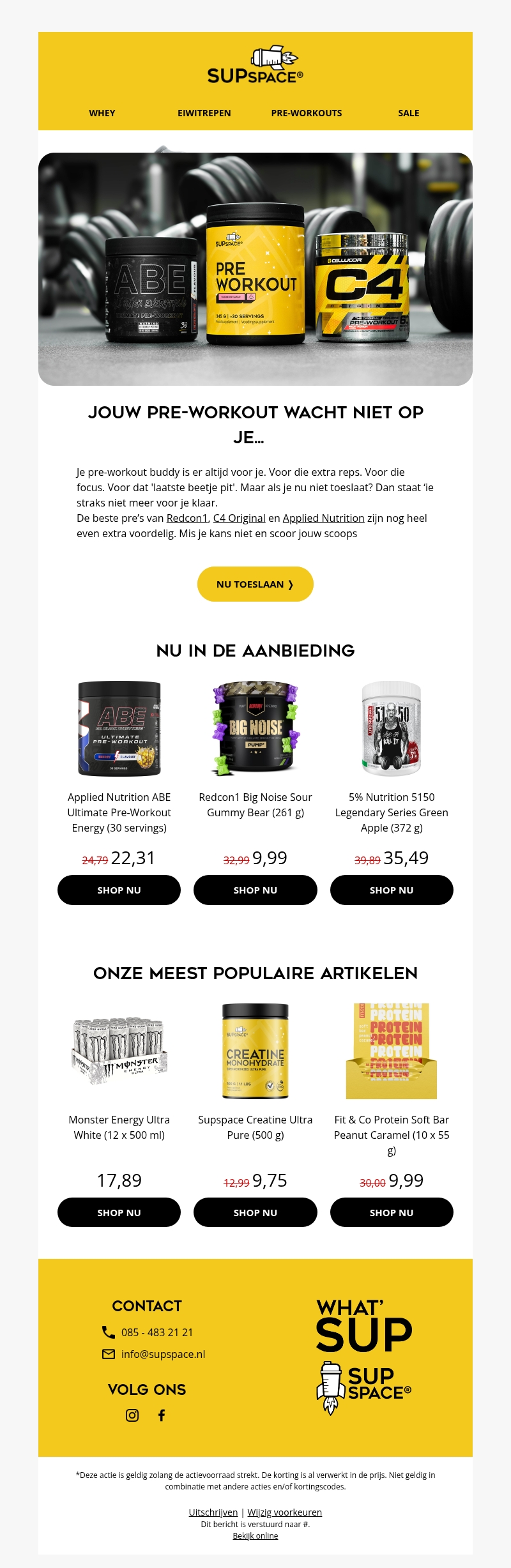This screenshot has height=1568, width=511.
Task: Go to PRE-WORKOUTS category
Action: coord(307,113)
